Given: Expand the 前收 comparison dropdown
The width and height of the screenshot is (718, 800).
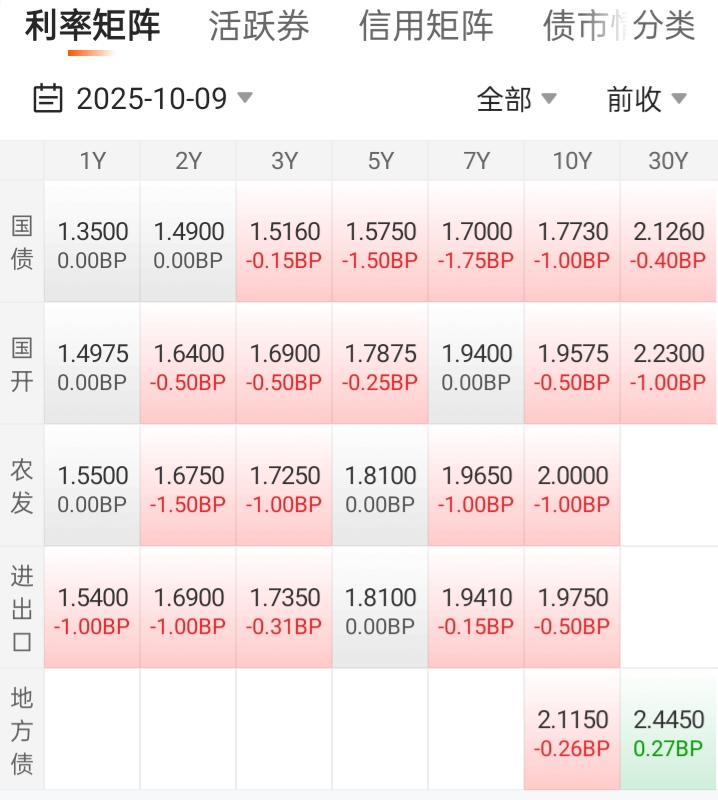Looking at the screenshot, I should pyautogui.click(x=647, y=98).
